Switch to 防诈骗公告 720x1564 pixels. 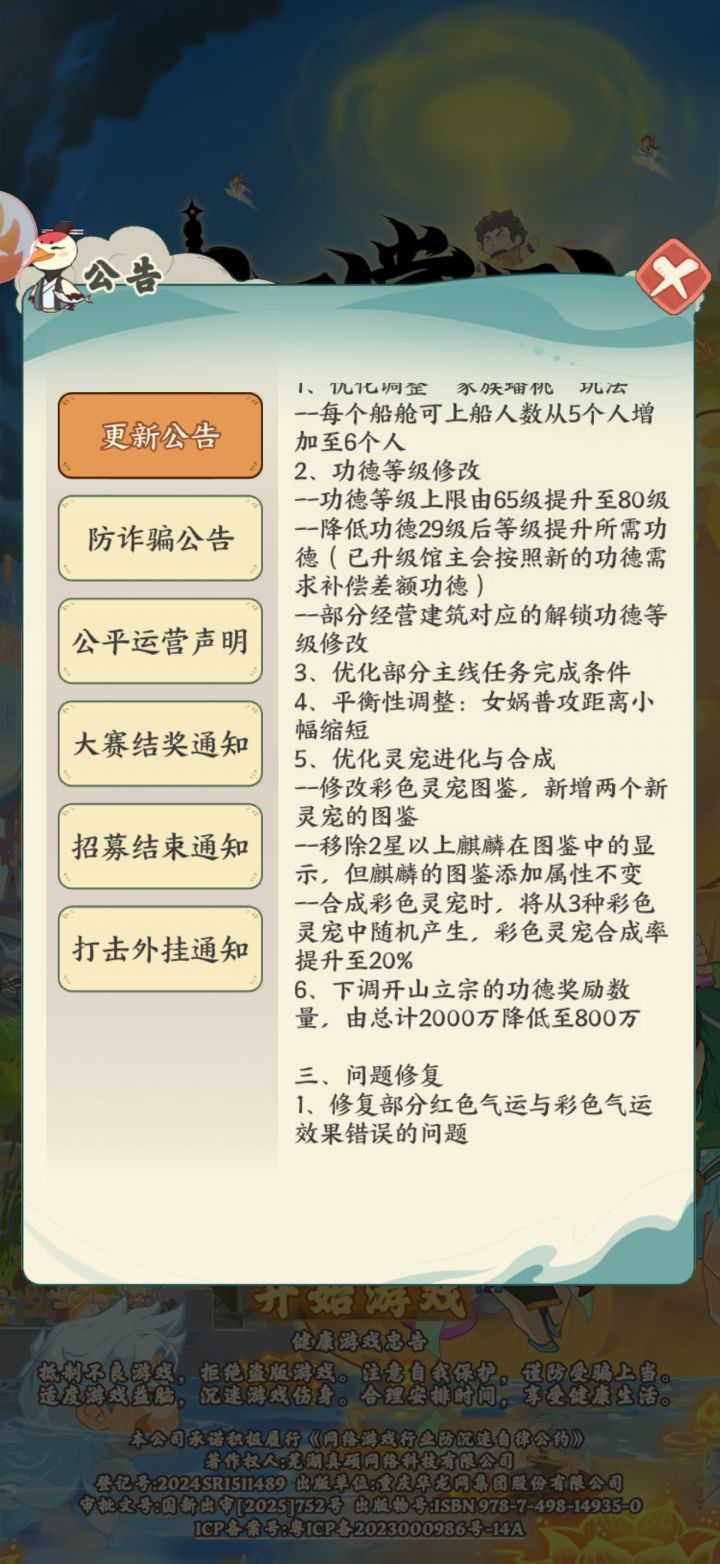point(161,538)
